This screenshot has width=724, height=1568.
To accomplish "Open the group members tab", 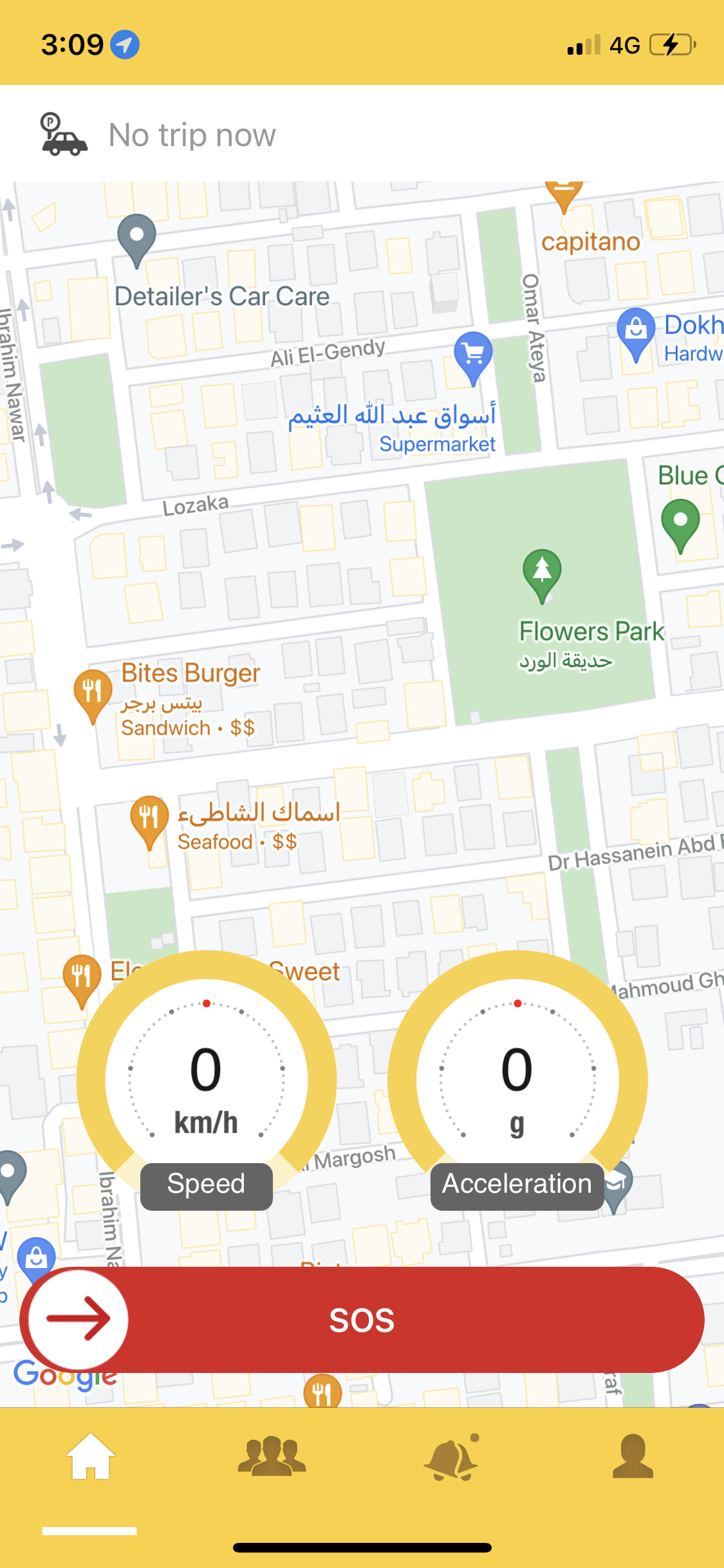I will coord(272,1457).
